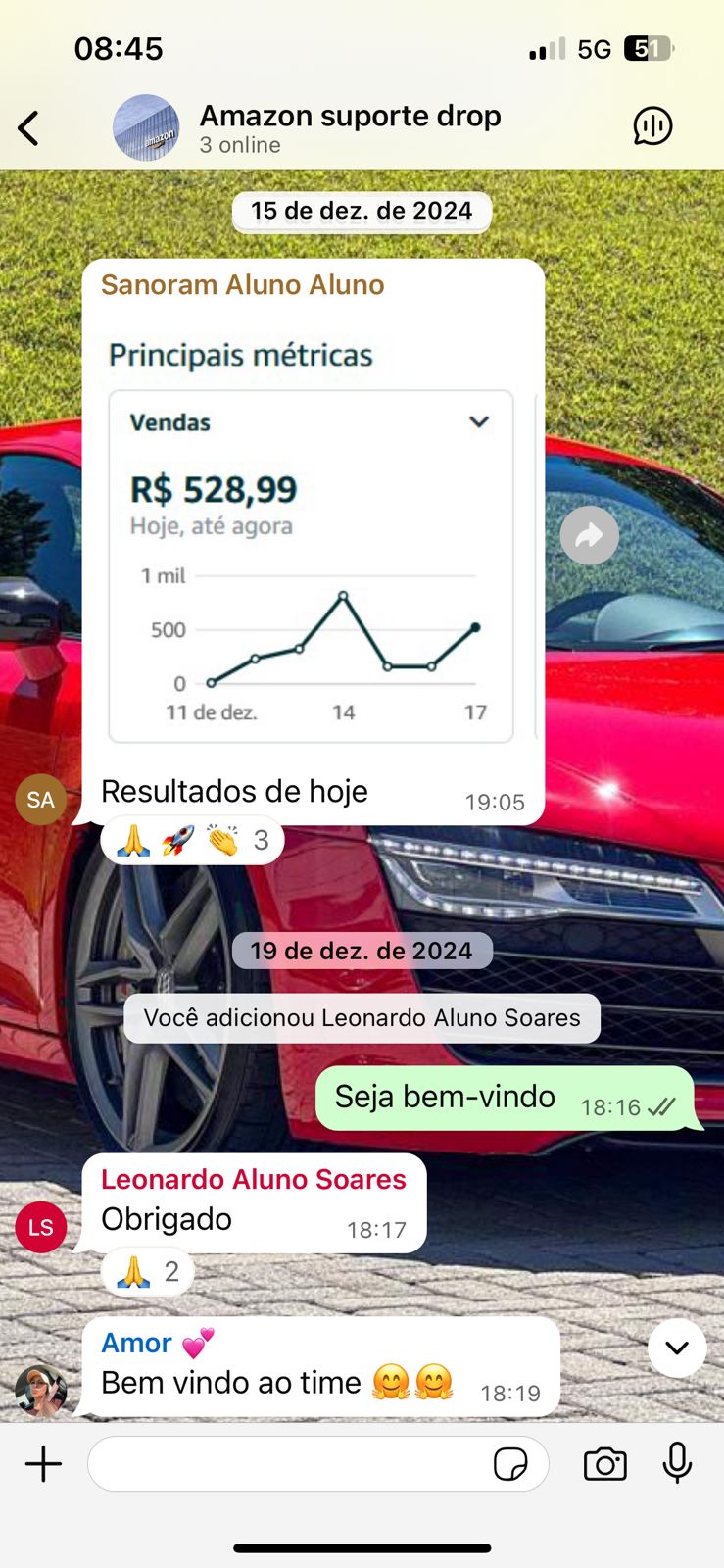Open the Principais métricas image from Sanoram
This screenshot has width=724, height=1568.
pyautogui.click(x=312, y=549)
